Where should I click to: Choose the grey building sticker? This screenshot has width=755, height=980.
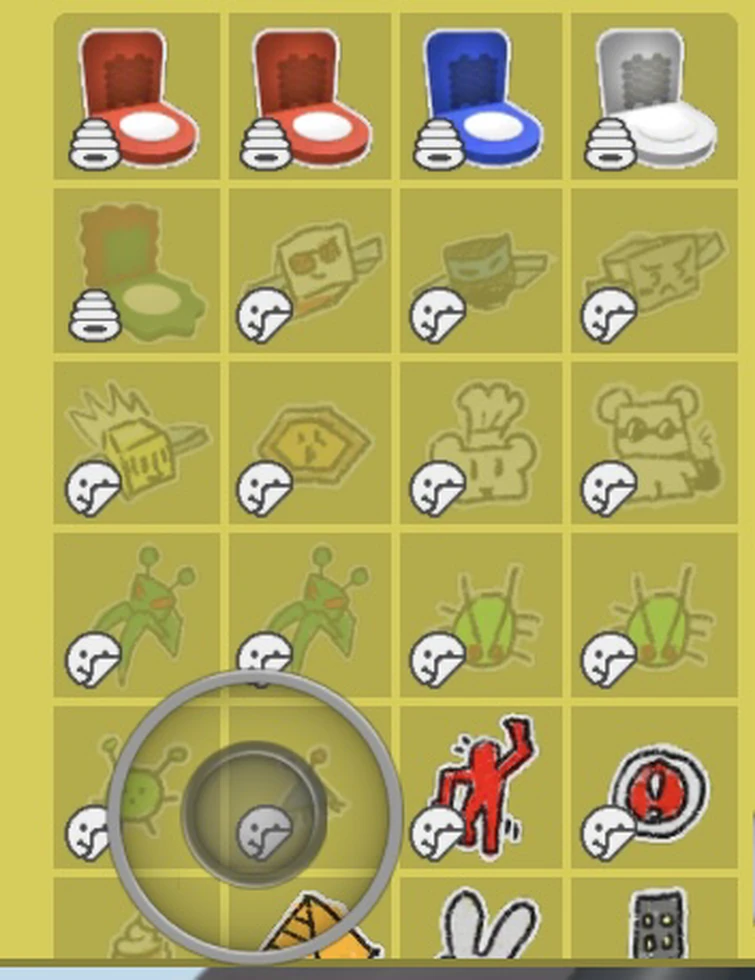click(654, 919)
